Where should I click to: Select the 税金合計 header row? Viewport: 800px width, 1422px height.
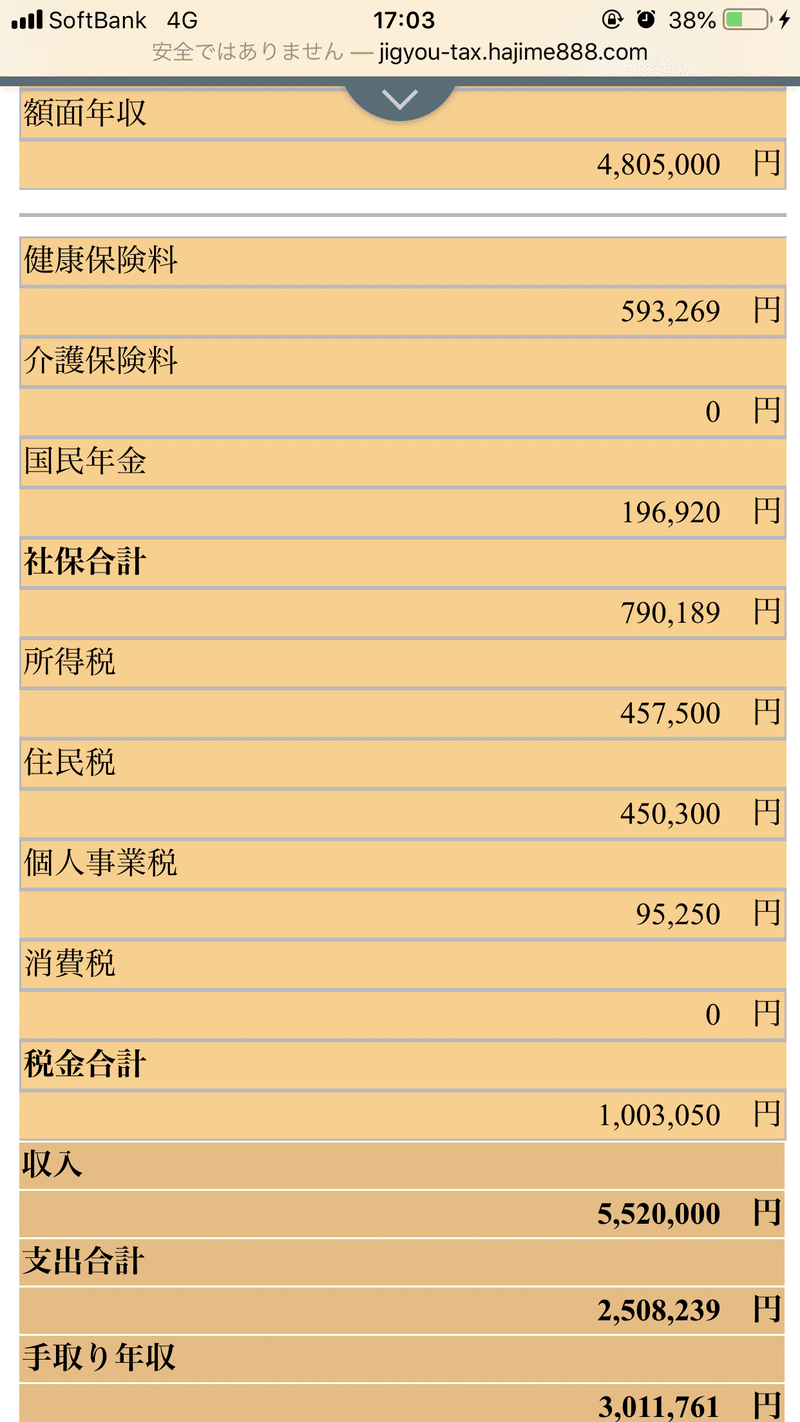point(400,1064)
